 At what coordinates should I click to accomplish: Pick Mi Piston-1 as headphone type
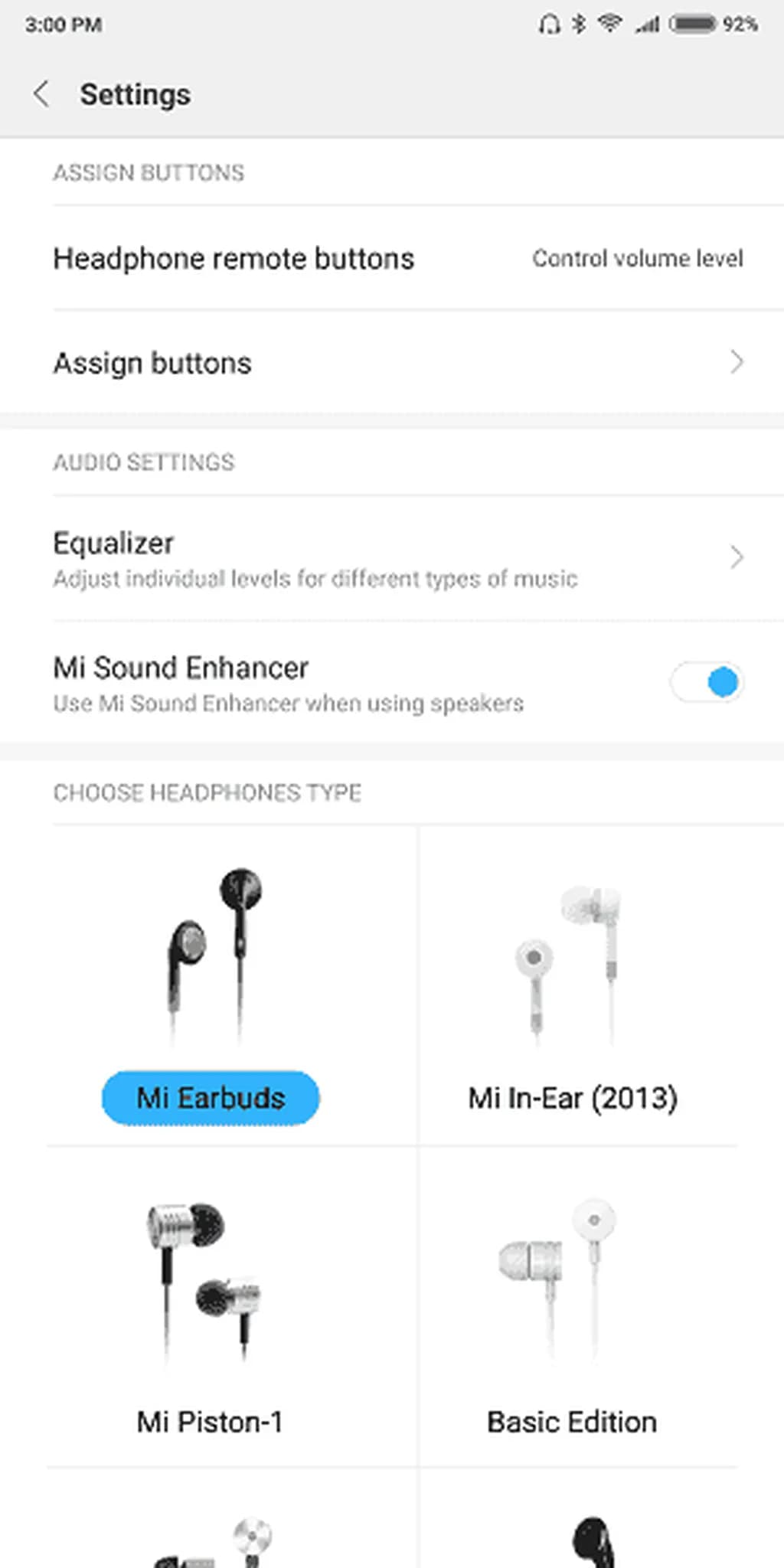[209, 1309]
